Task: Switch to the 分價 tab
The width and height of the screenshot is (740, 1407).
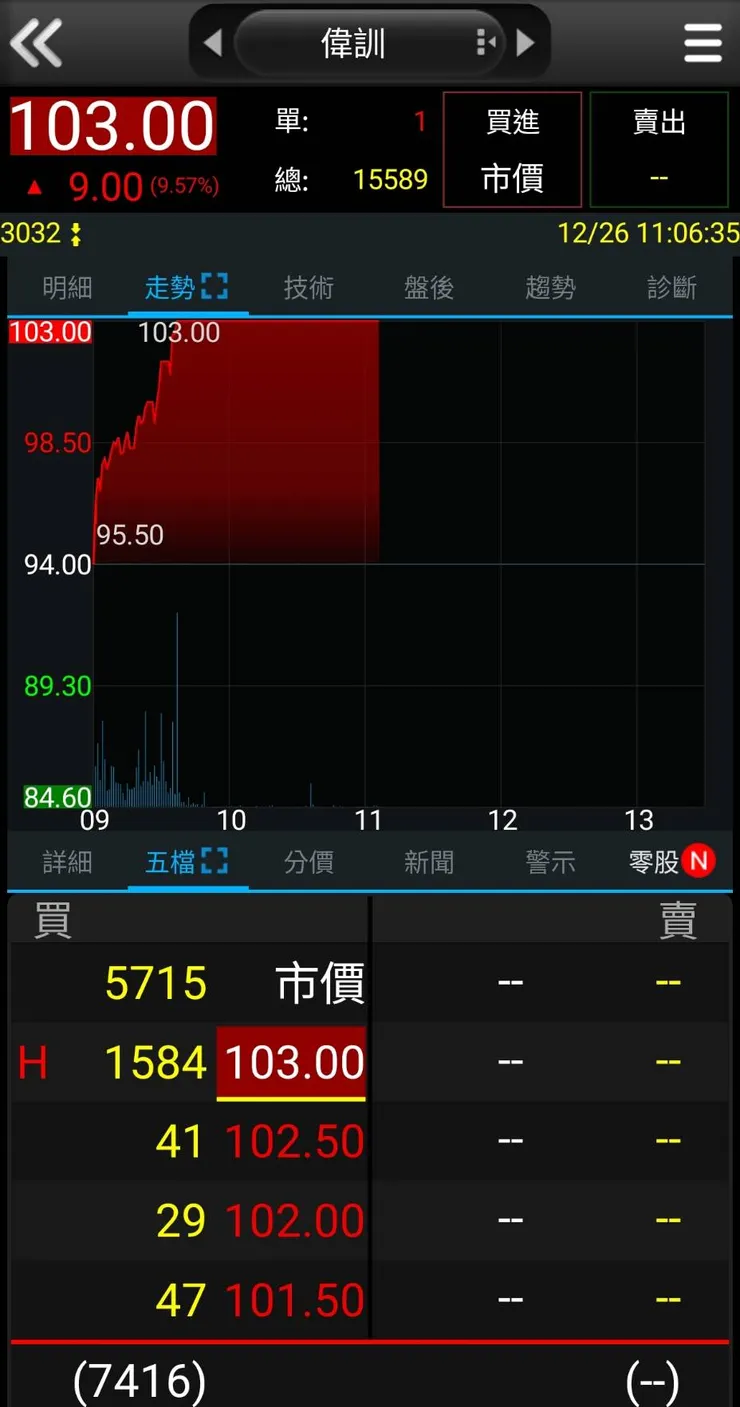Action: 308,862
